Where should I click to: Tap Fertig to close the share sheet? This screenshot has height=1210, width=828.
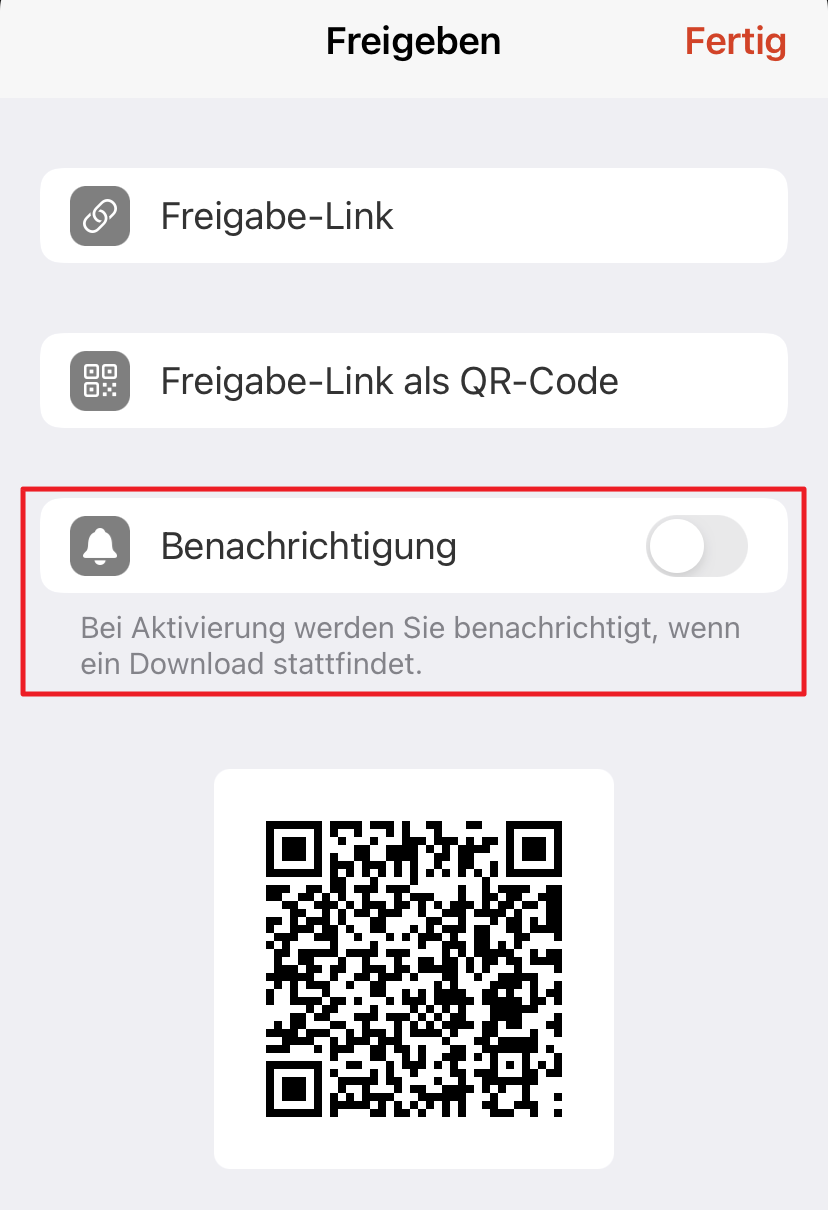[x=735, y=42]
